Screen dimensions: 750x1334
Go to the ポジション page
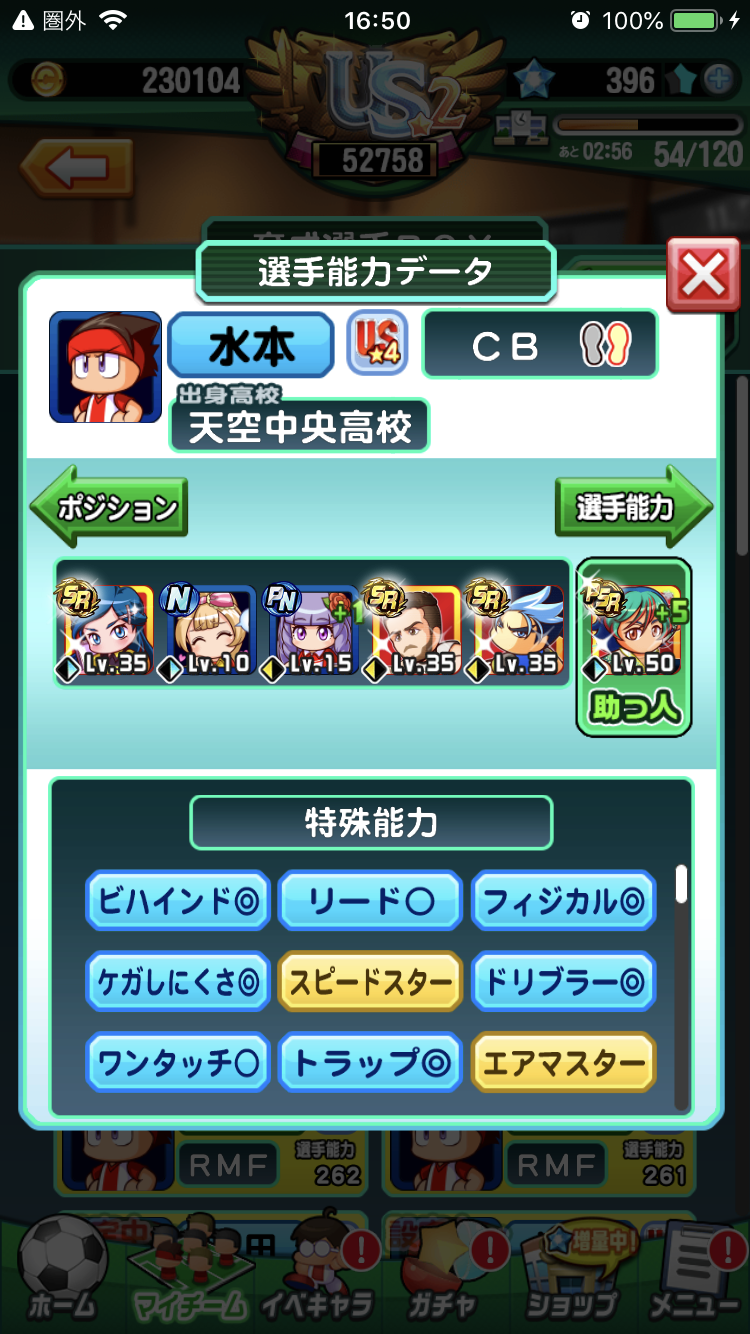tap(110, 508)
